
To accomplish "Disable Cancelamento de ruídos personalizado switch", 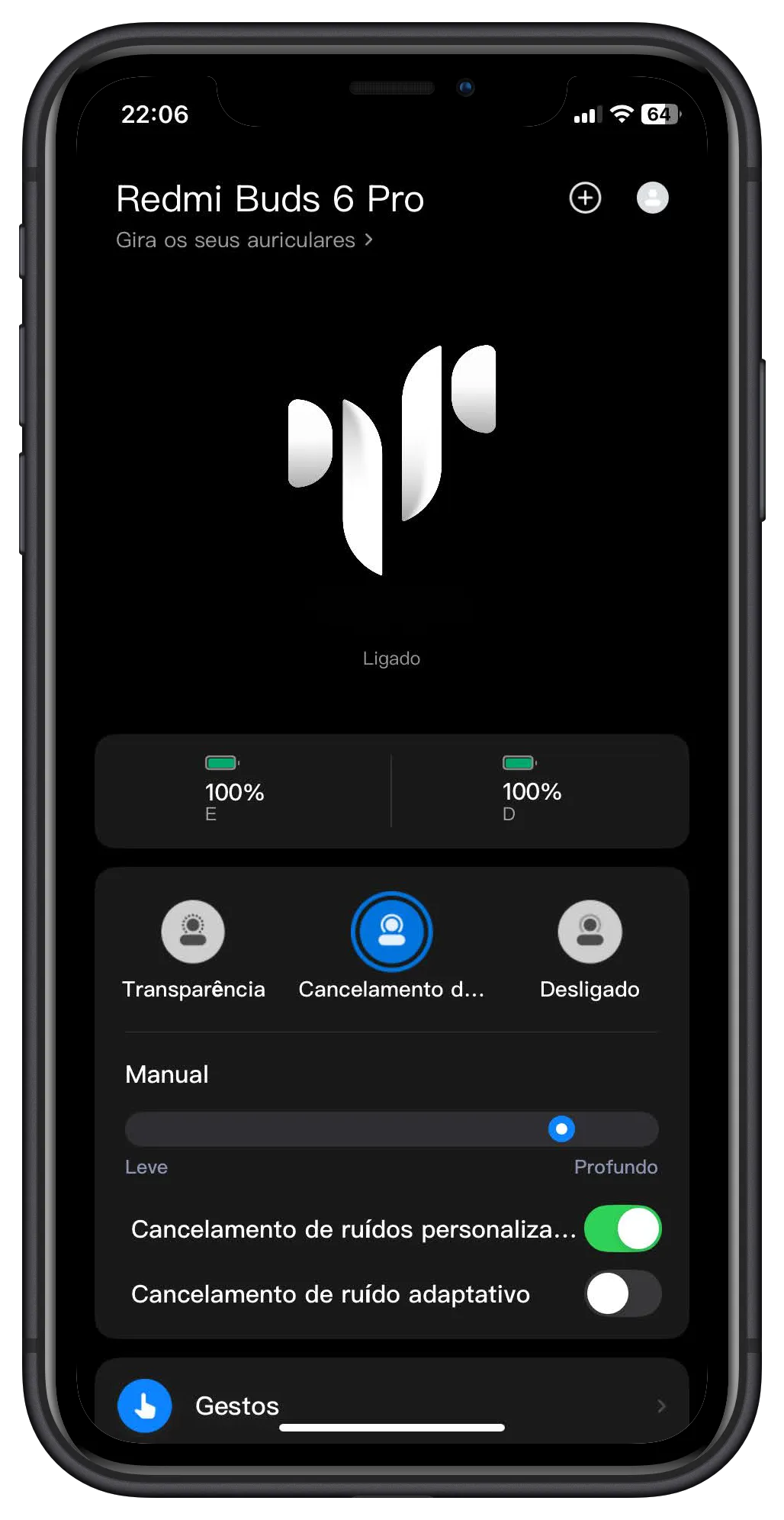I will tap(622, 1229).
